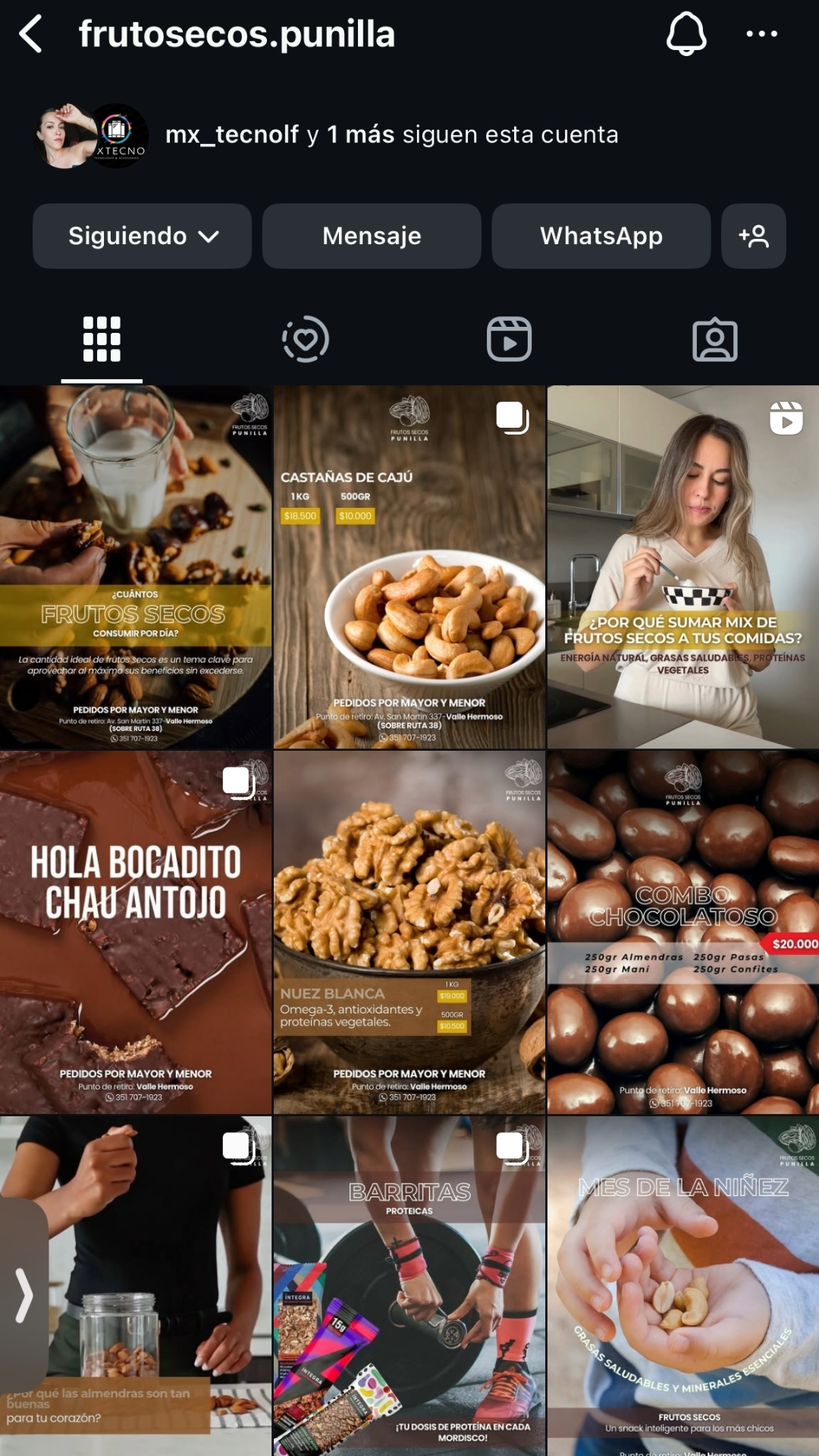Open the Combo Chocolatoso post

click(x=682, y=932)
